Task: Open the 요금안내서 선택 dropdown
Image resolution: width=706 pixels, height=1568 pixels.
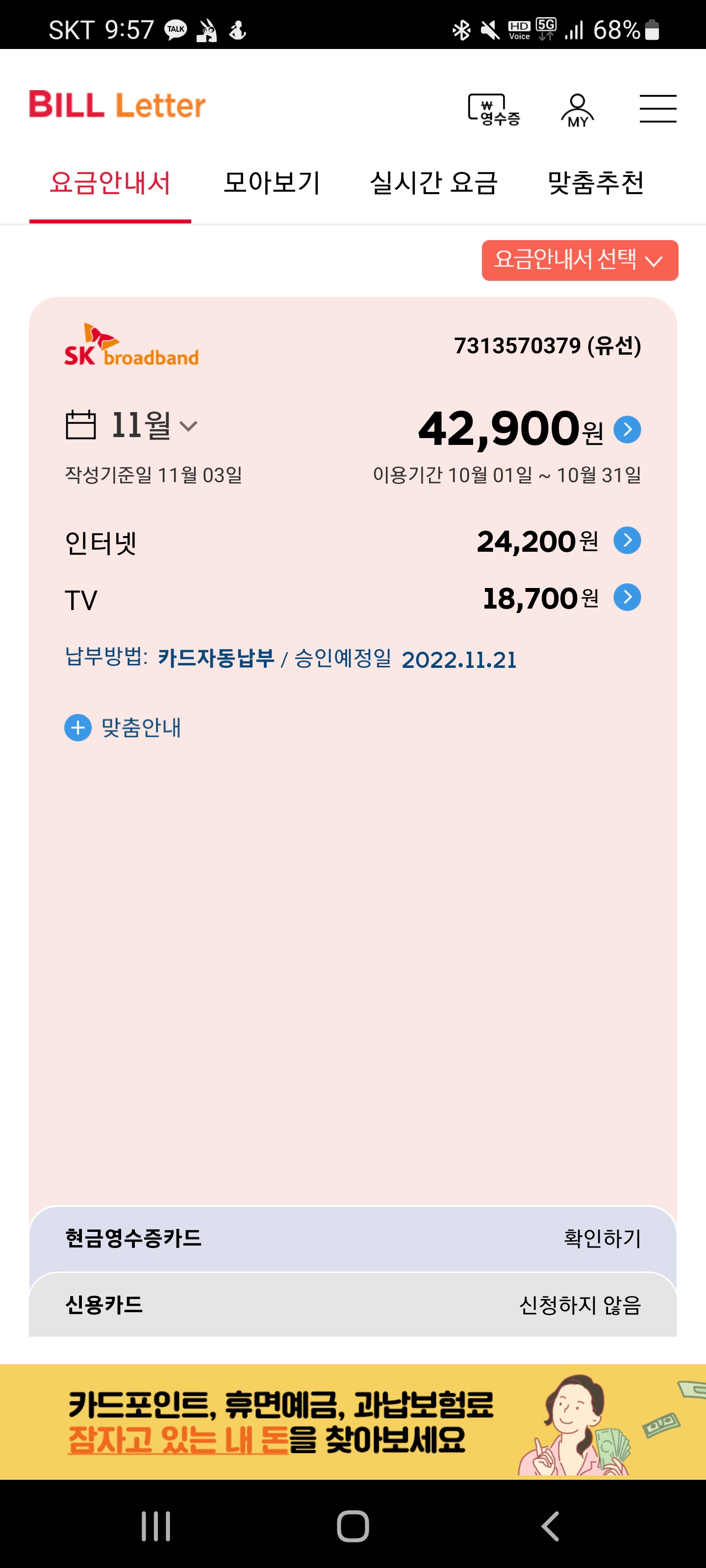Action: click(x=580, y=260)
